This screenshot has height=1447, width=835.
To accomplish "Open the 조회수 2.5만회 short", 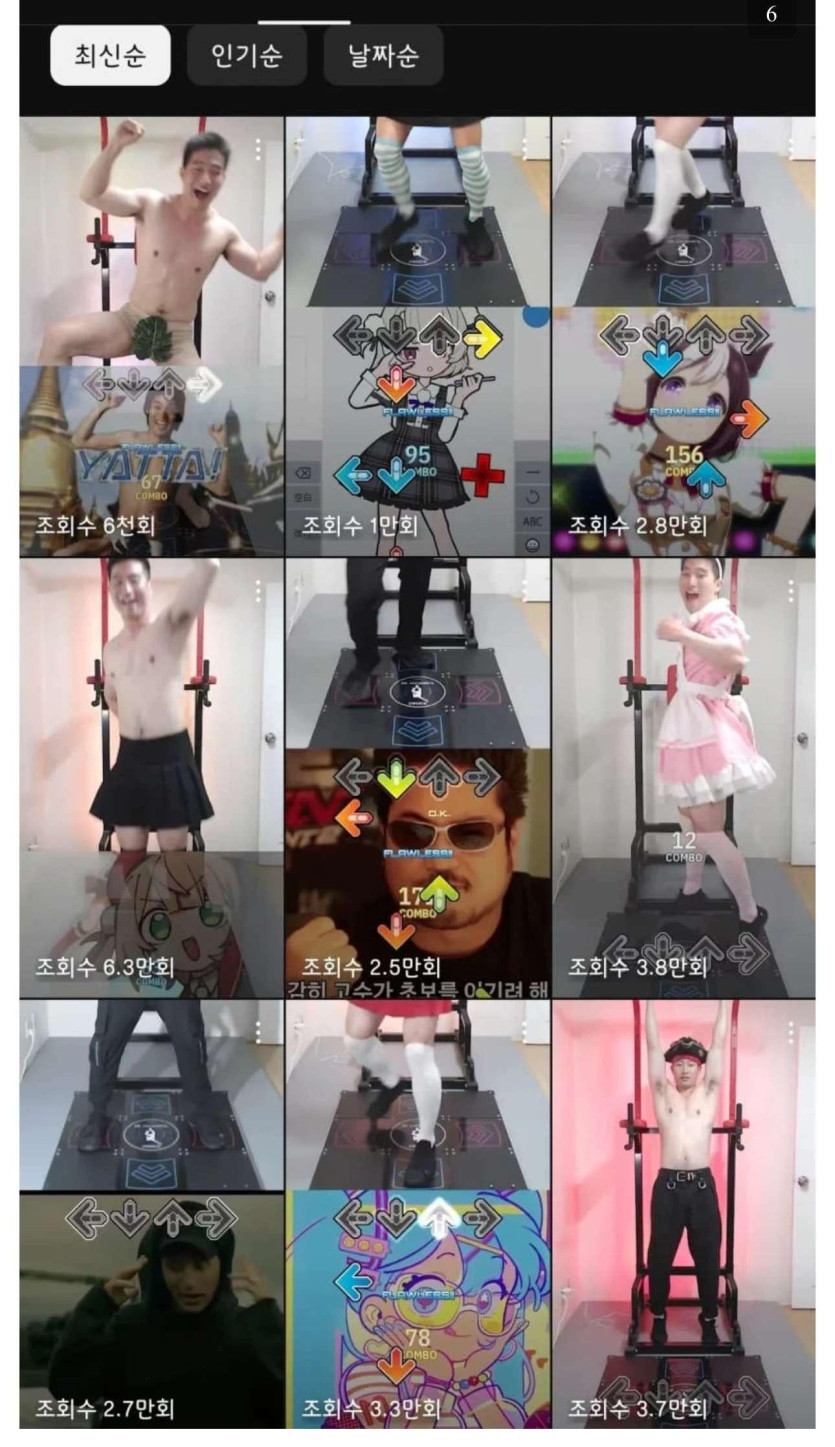I will pyautogui.click(x=417, y=777).
